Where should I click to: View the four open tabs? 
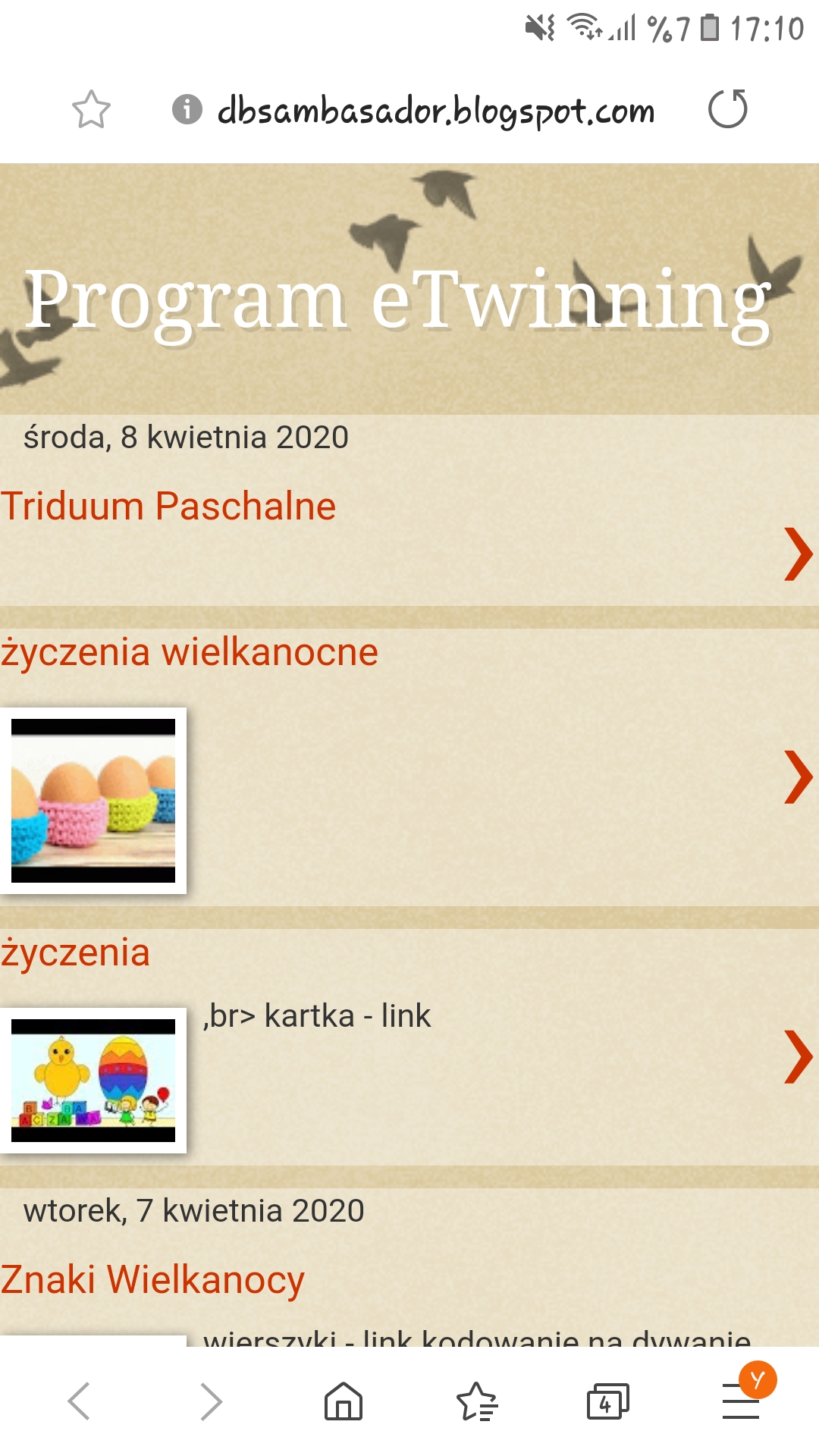click(607, 1401)
